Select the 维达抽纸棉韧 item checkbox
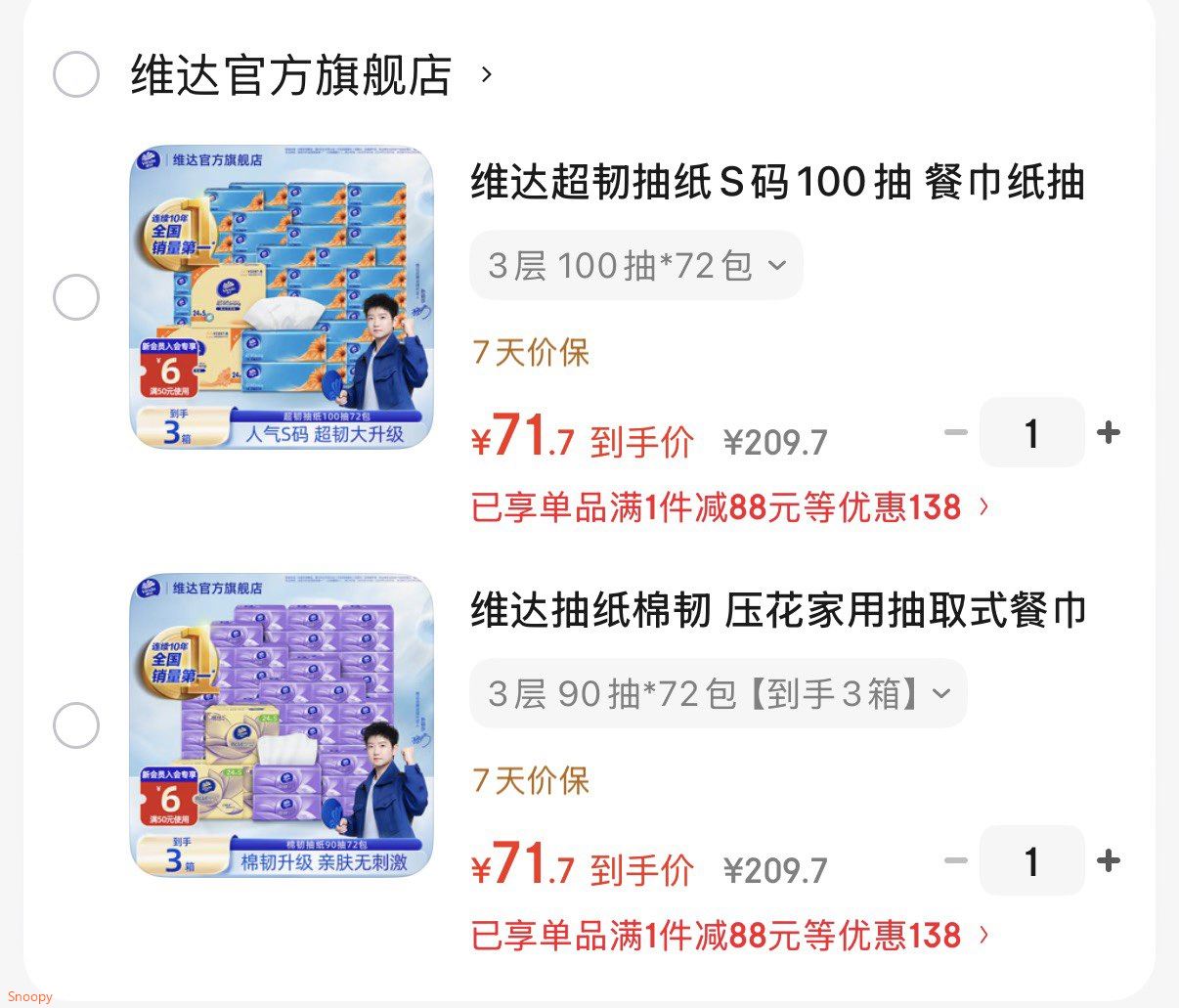This screenshot has width=1179, height=1008. 76,725
